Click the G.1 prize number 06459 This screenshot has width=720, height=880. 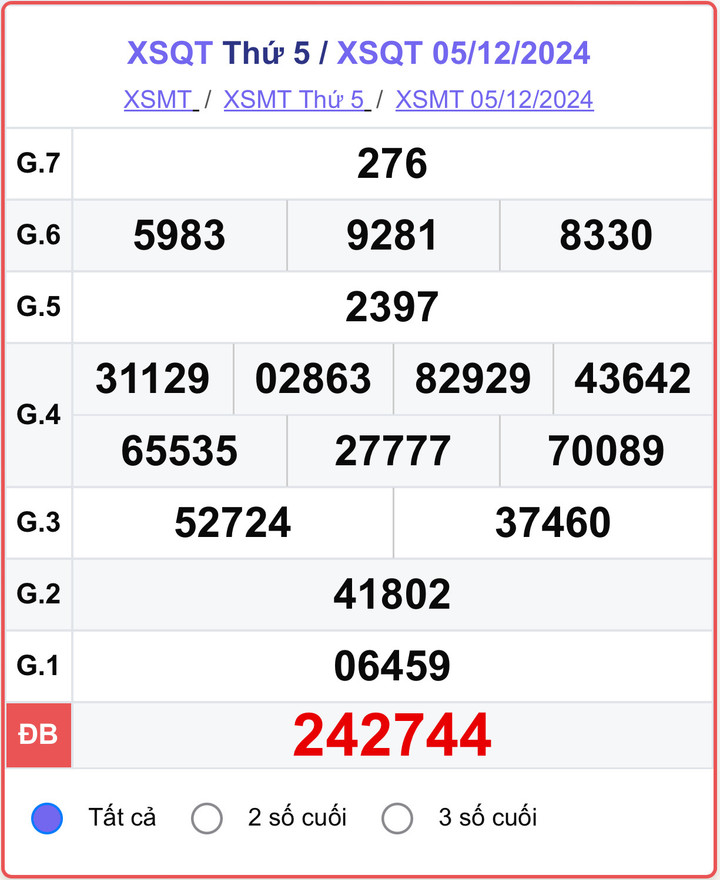point(392,664)
